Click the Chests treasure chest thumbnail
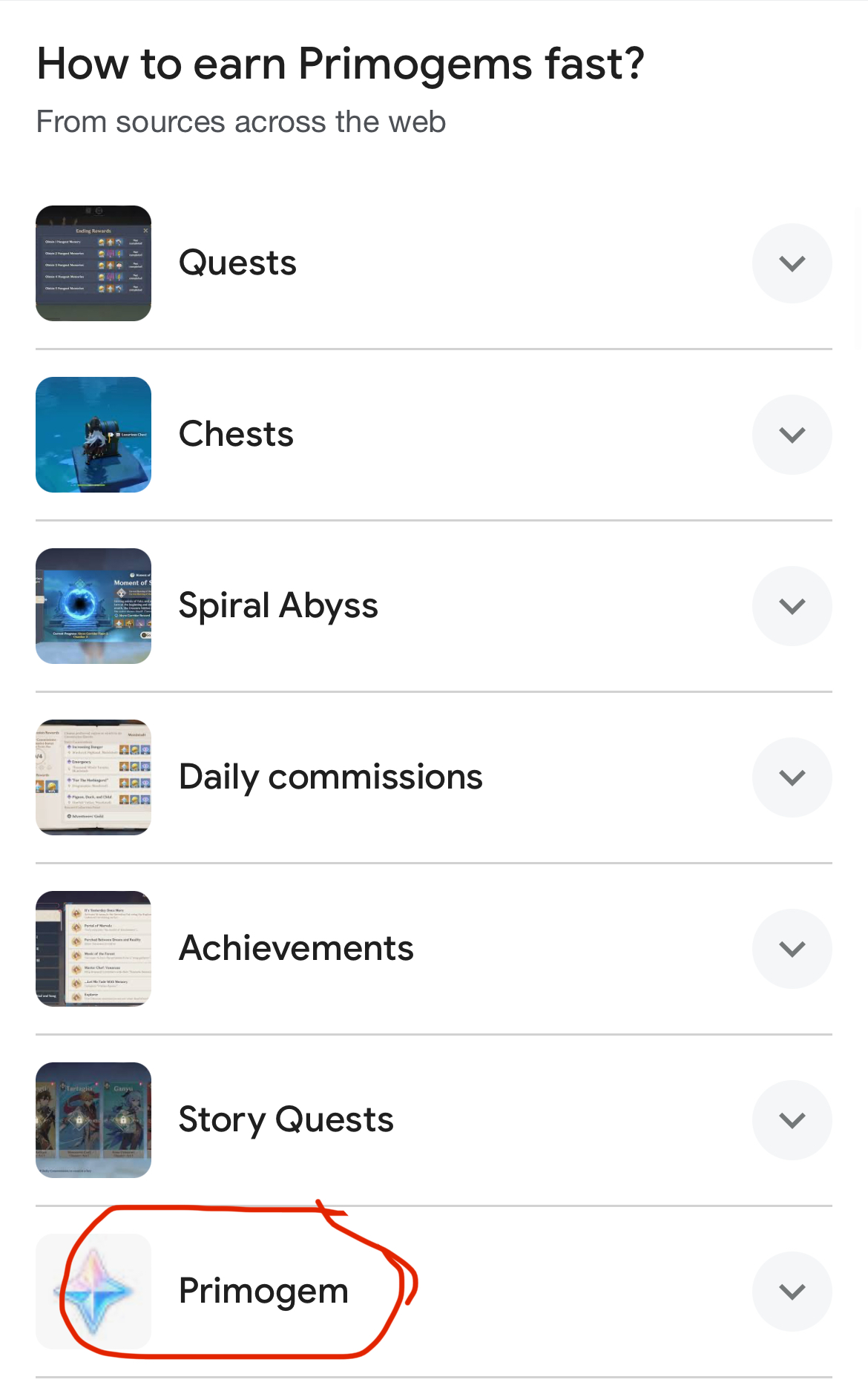This screenshot has height=1388, width=868. [93, 435]
